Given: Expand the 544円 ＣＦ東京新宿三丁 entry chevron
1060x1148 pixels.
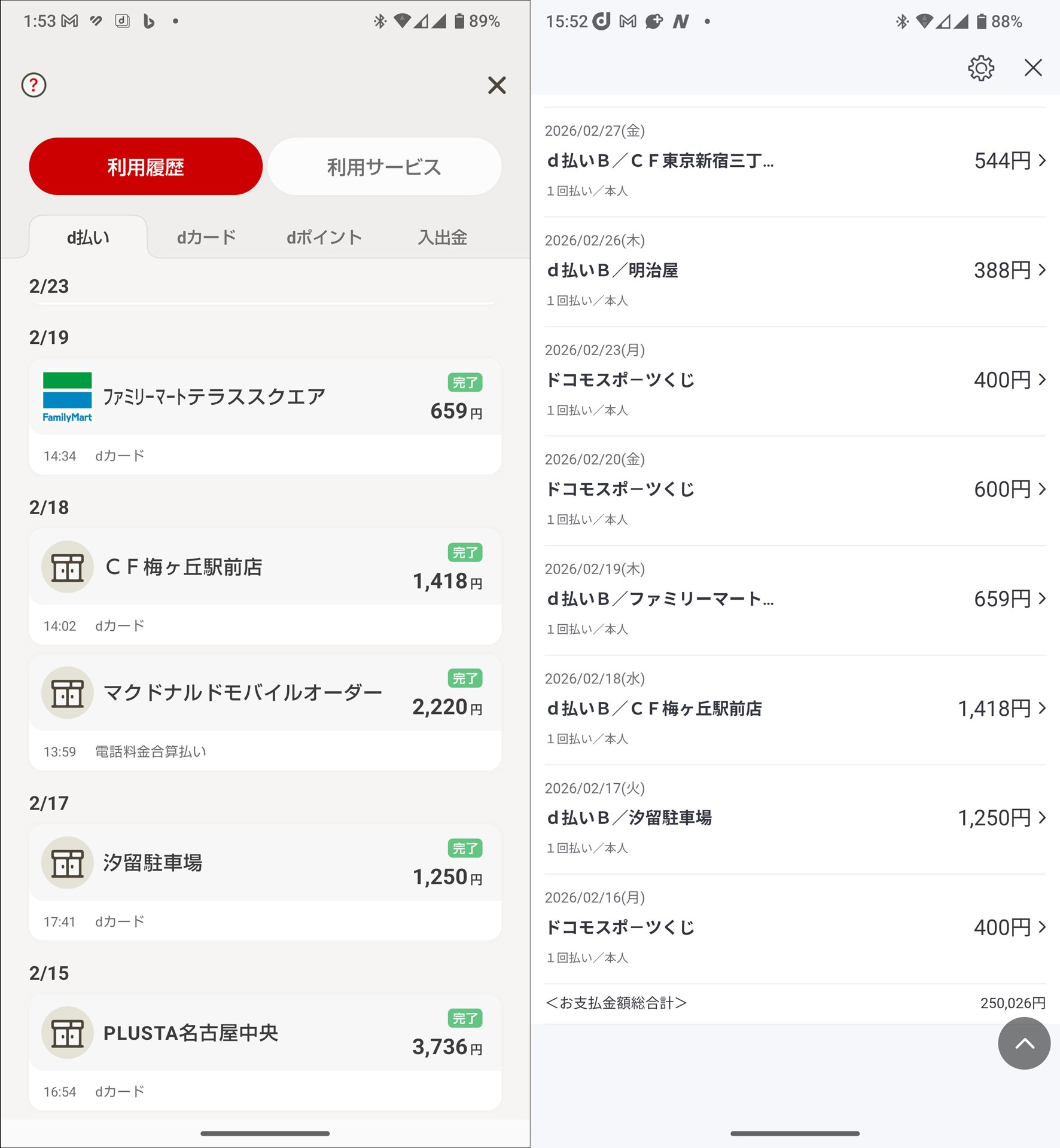Looking at the screenshot, I should pyautogui.click(x=1042, y=161).
